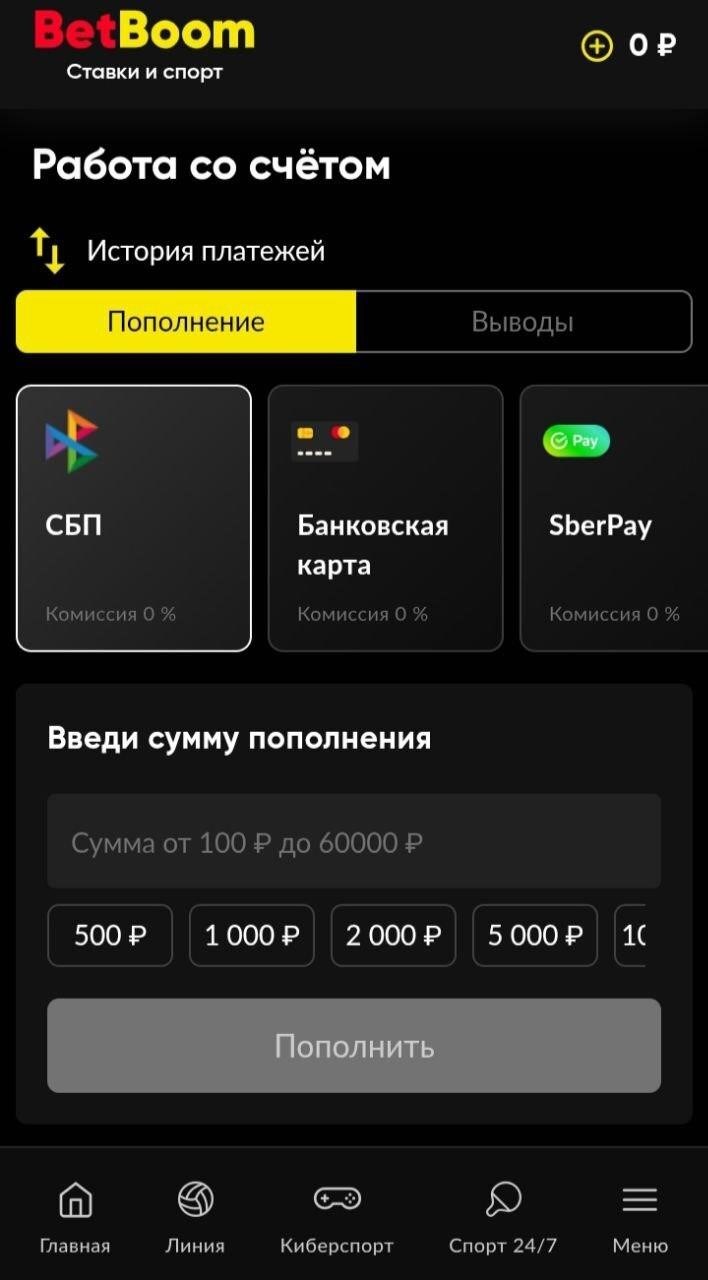
Task: Pick the 1 000 ₽ amount chip
Action: 252,936
